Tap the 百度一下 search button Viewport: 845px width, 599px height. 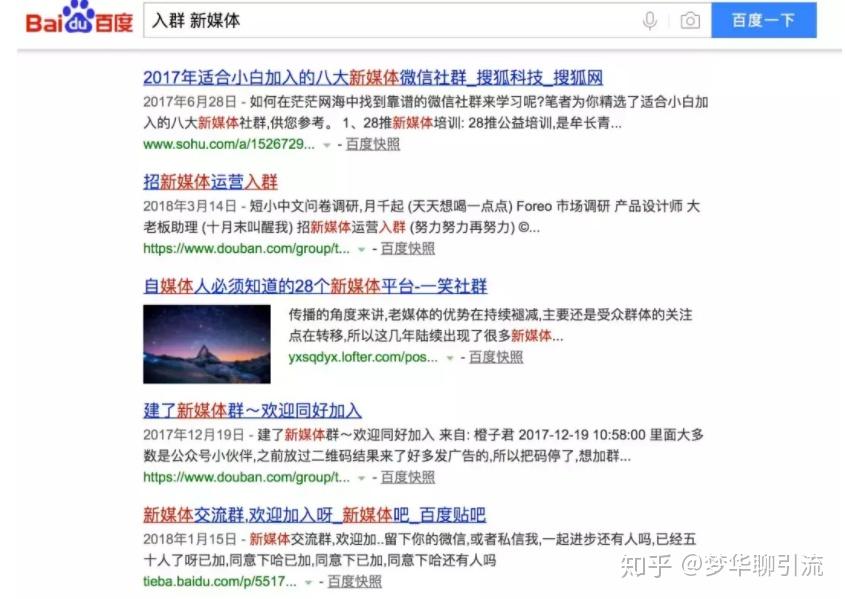click(x=763, y=20)
